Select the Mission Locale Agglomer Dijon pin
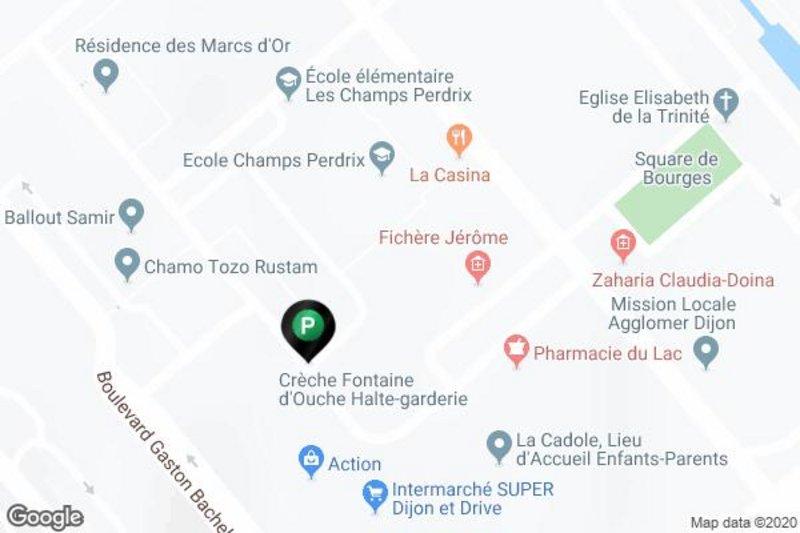The width and height of the screenshot is (800, 533). (706, 351)
